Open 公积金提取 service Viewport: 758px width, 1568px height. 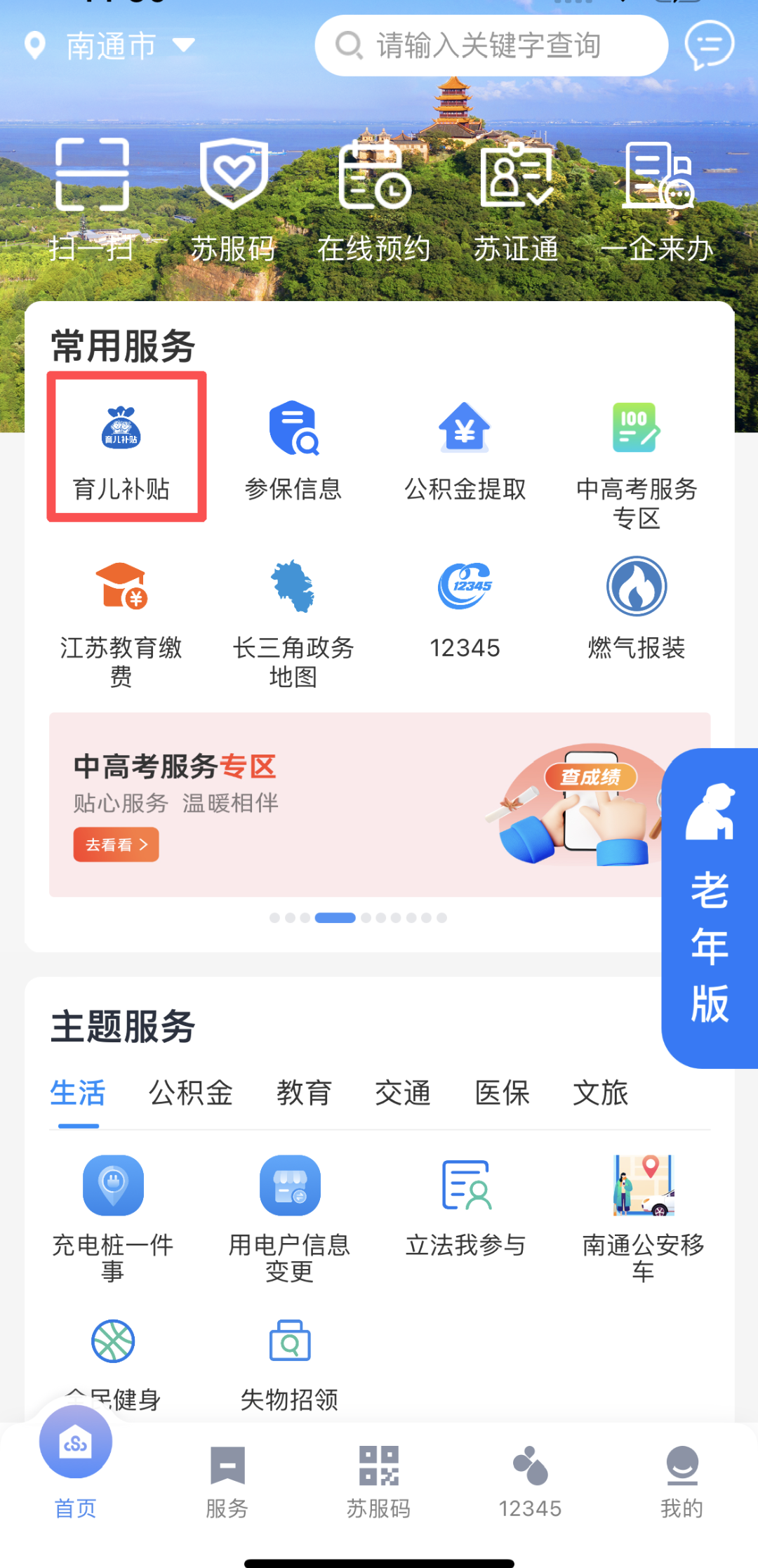click(x=465, y=450)
